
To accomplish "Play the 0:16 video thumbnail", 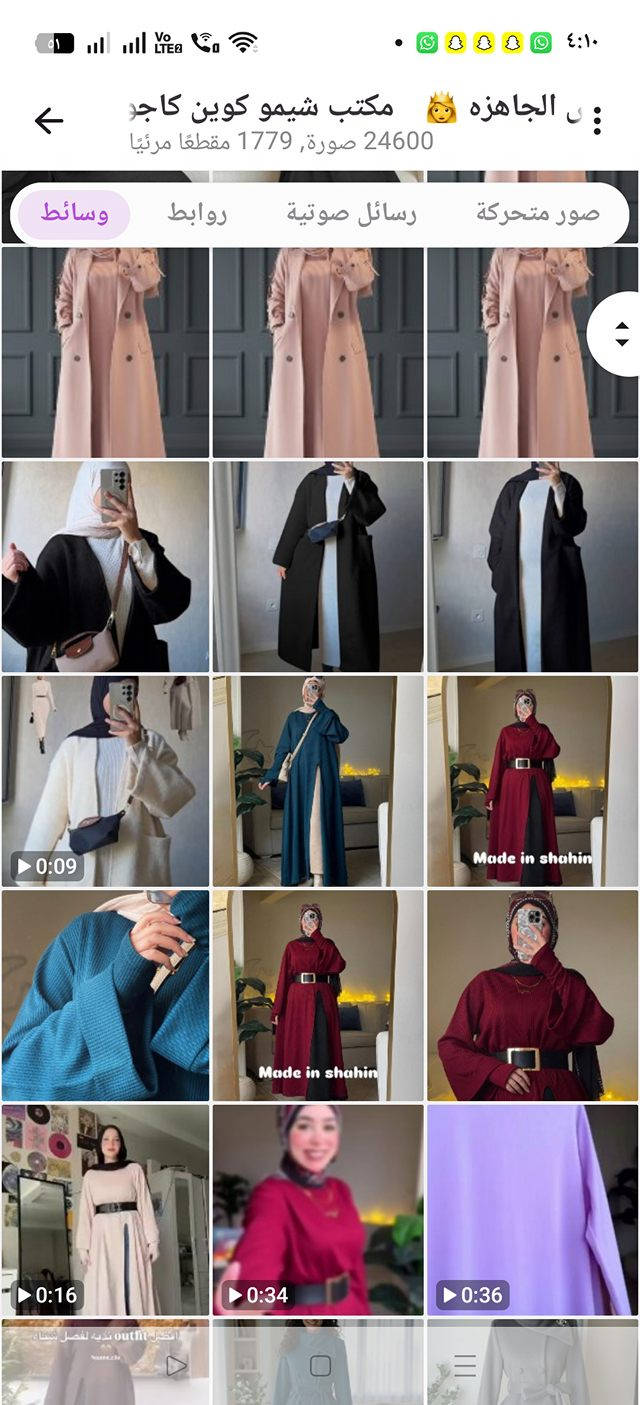I will tap(105, 1210).
